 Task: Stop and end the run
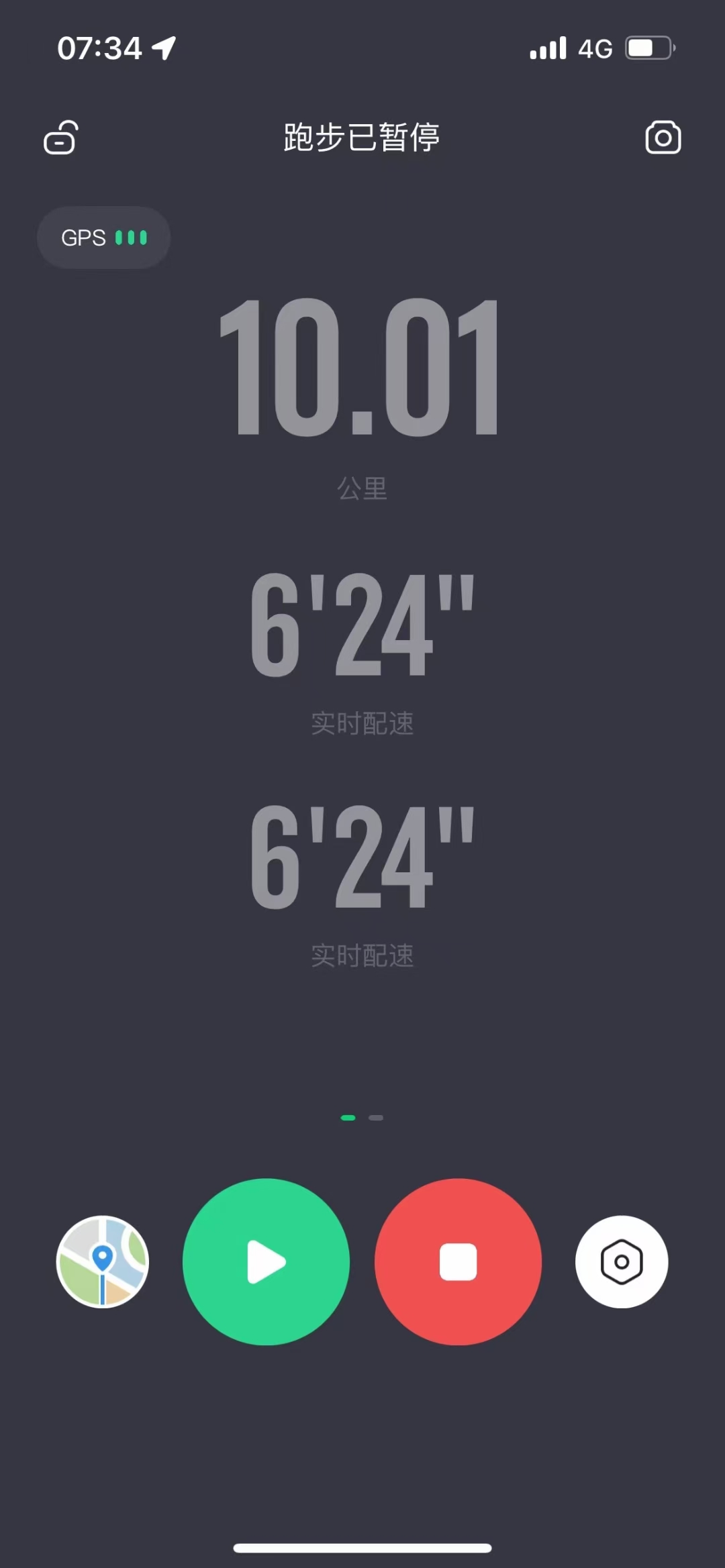tap(458, 1261)
